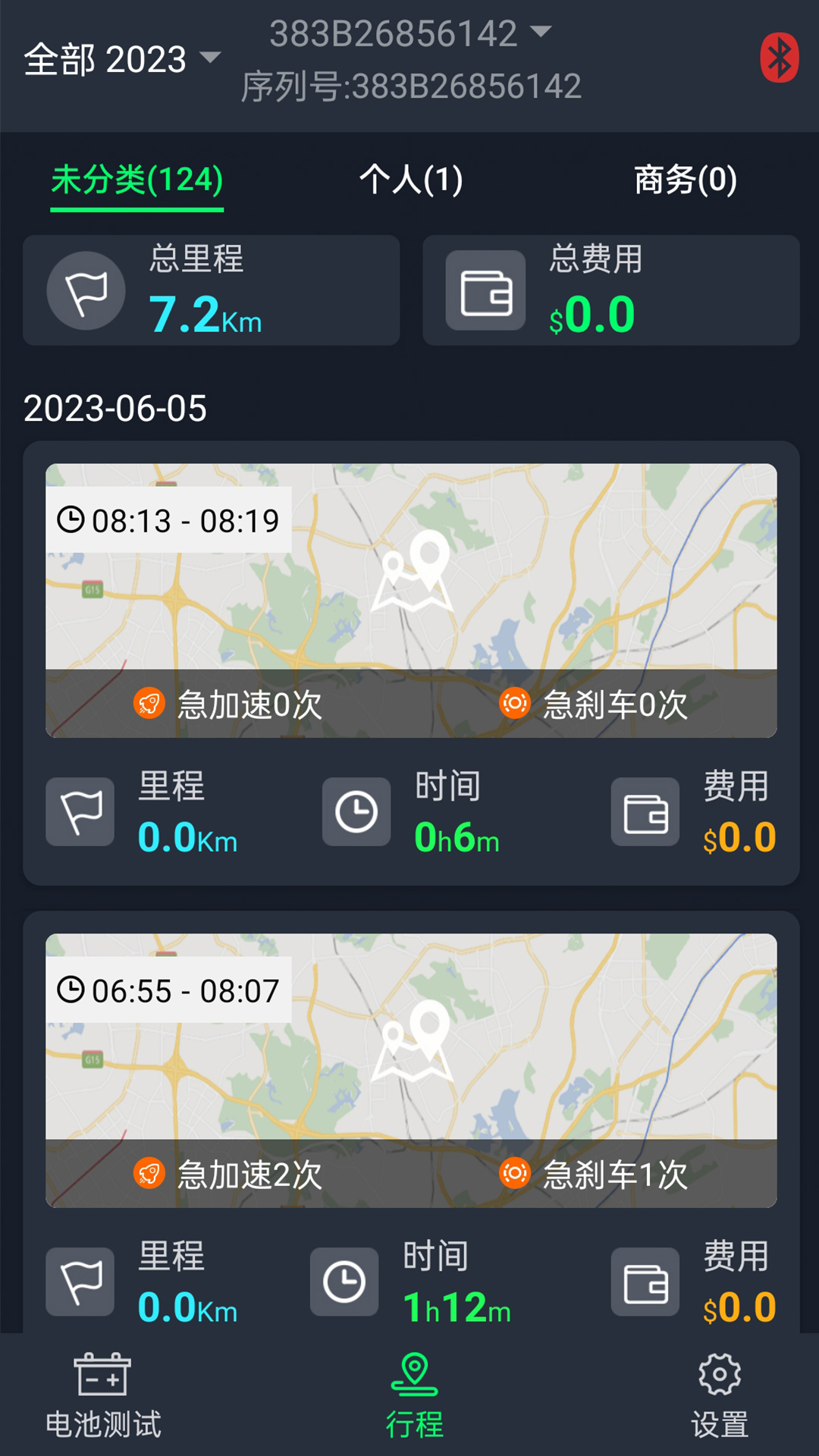The height and width of the screenshot is (1456, 819).
Task: Switch to the 个人(1) tab
Action: [x=412, y=181]
